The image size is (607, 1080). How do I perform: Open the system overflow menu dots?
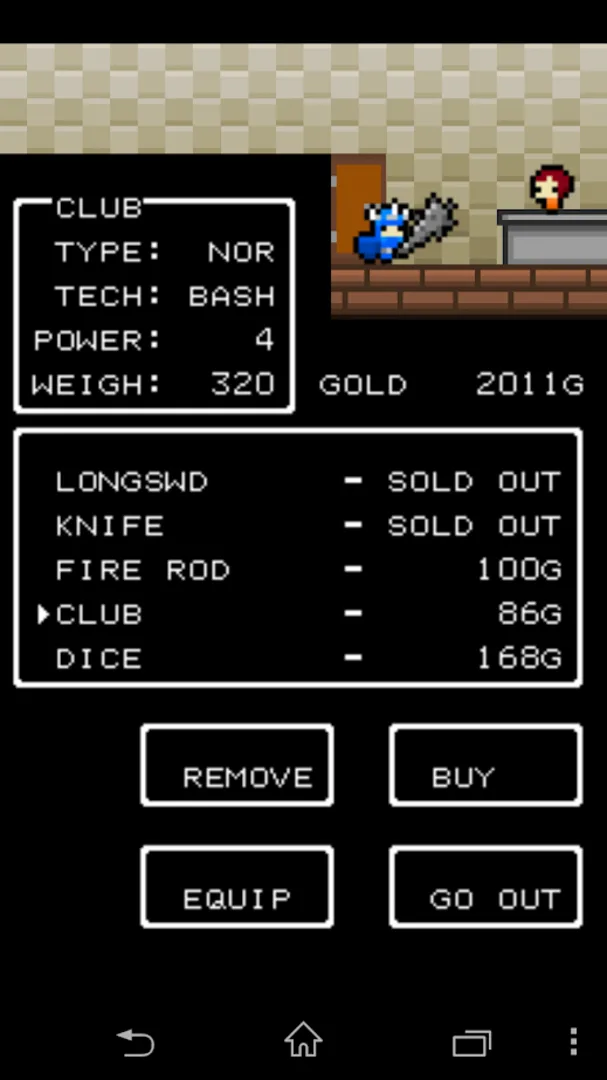(x=573, y=1041)
